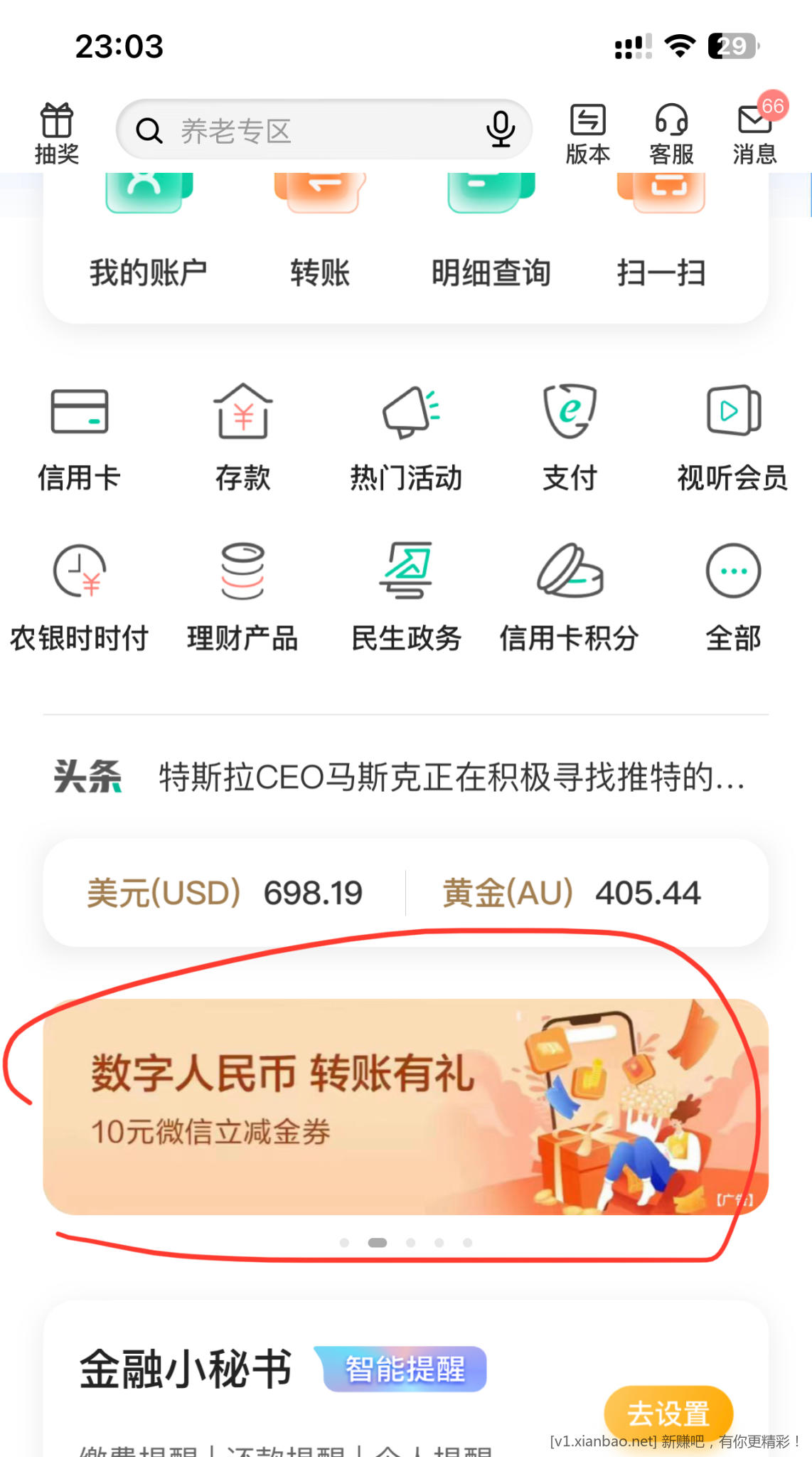Open 消息 messages inbox
The width and height of the screenshot is (812, 1457).
pyautogui.click(x=754, y=132)
